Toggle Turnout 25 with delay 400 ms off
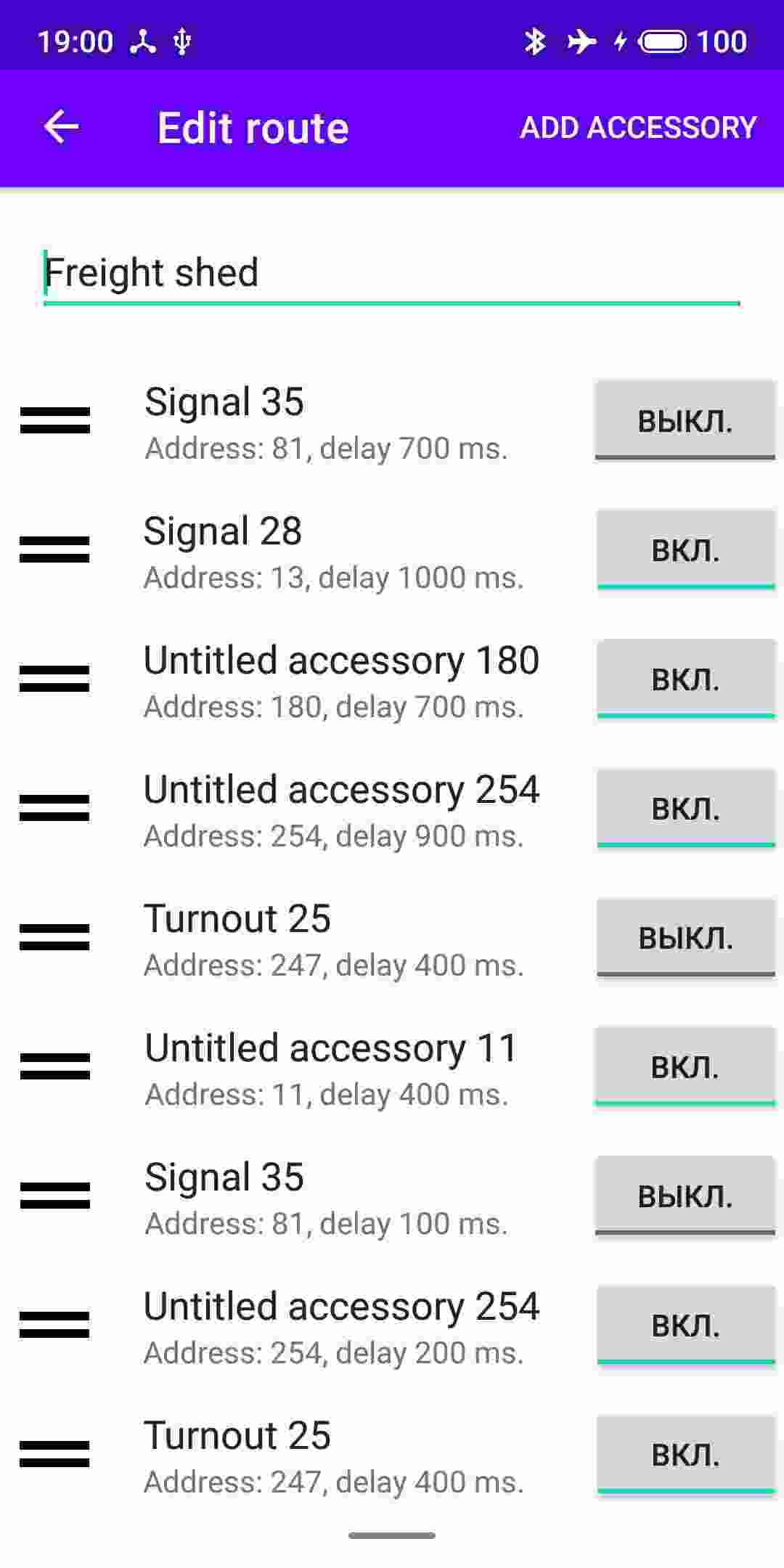The image size is (784, 1568). [685, 938]
